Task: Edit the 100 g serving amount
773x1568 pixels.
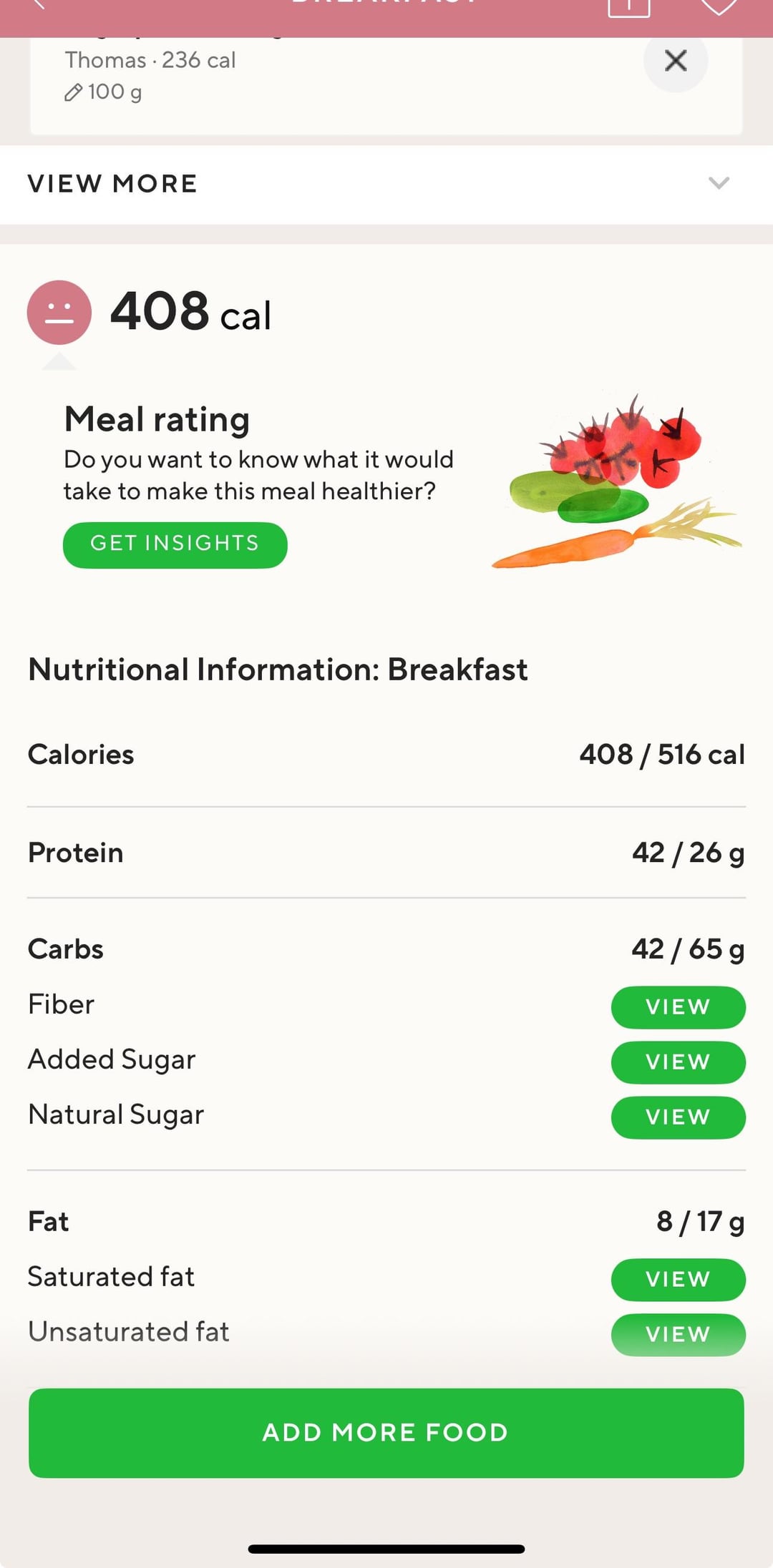Action: 104,92
